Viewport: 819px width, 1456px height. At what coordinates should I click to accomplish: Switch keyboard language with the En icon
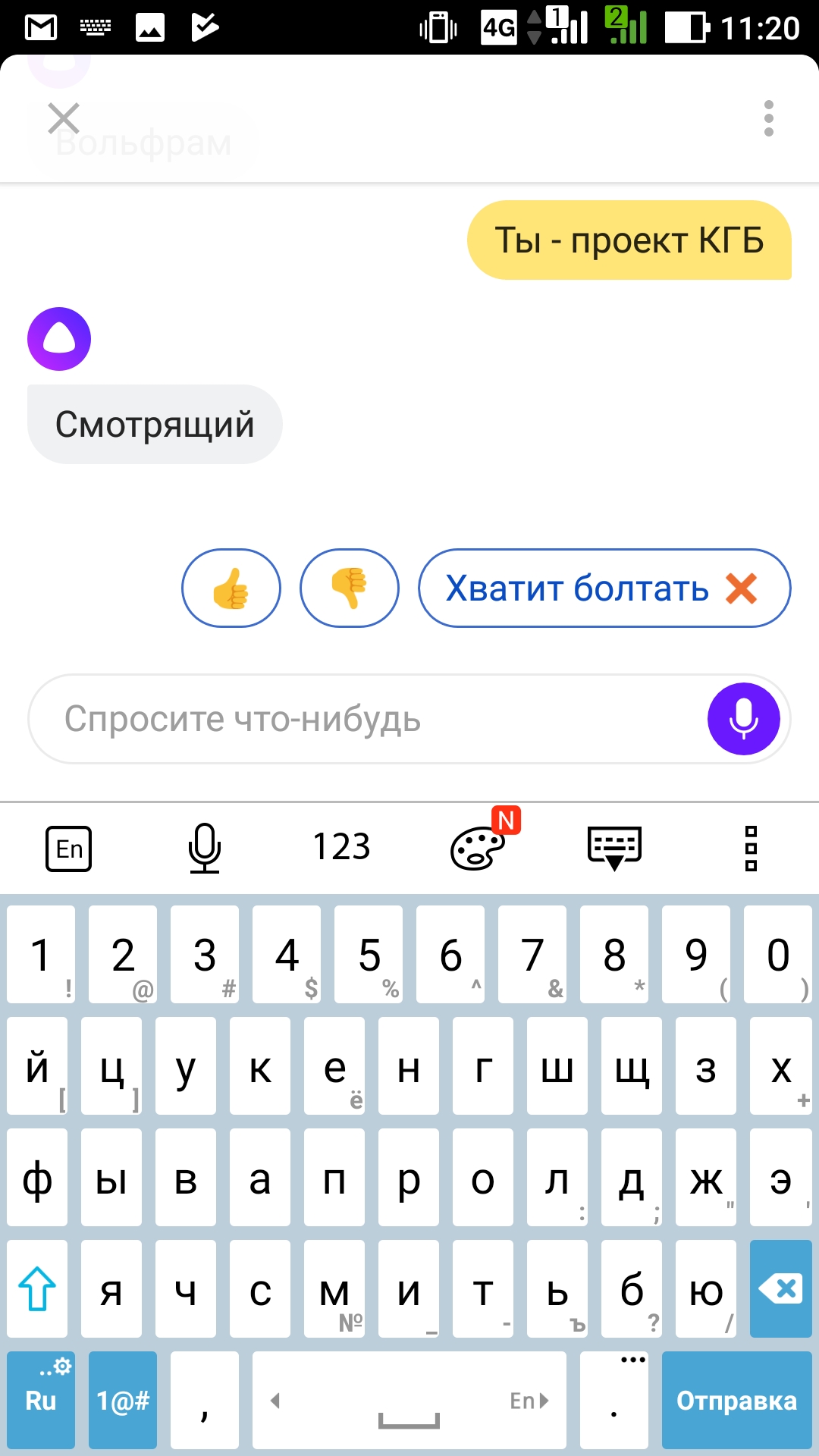pyautogui.click(x=69, y=848)
